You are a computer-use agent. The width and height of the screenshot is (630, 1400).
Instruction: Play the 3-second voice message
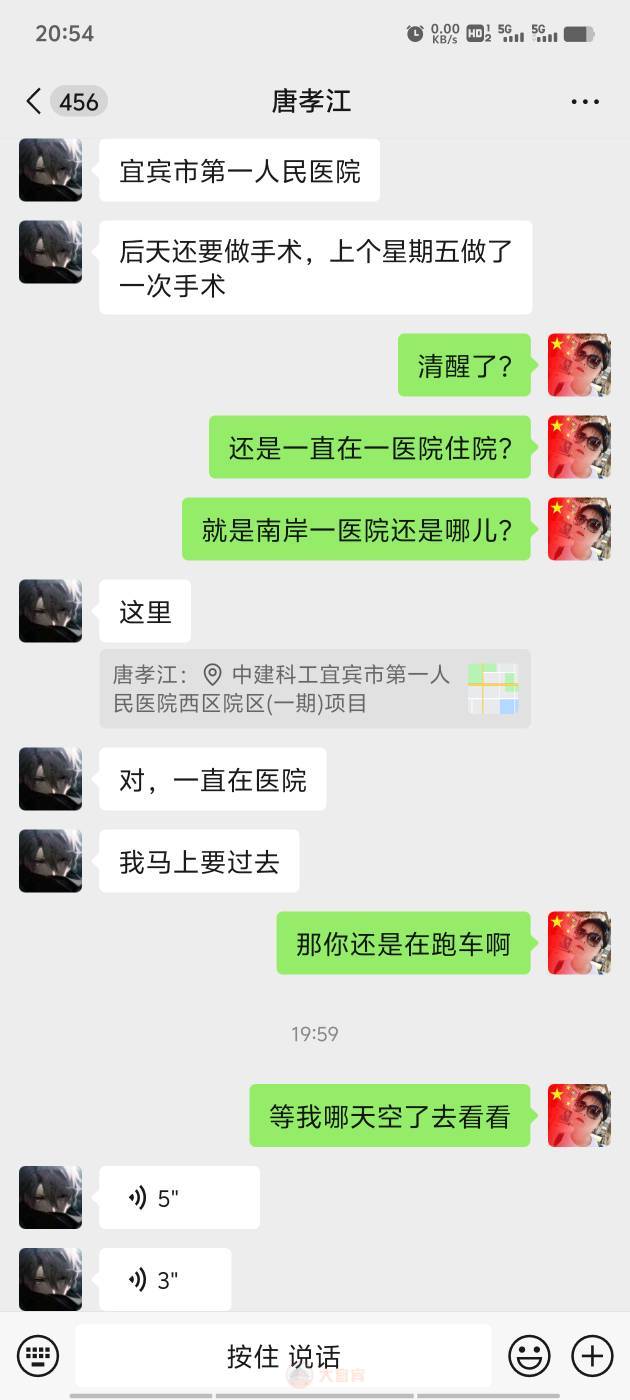point(165,1279)
